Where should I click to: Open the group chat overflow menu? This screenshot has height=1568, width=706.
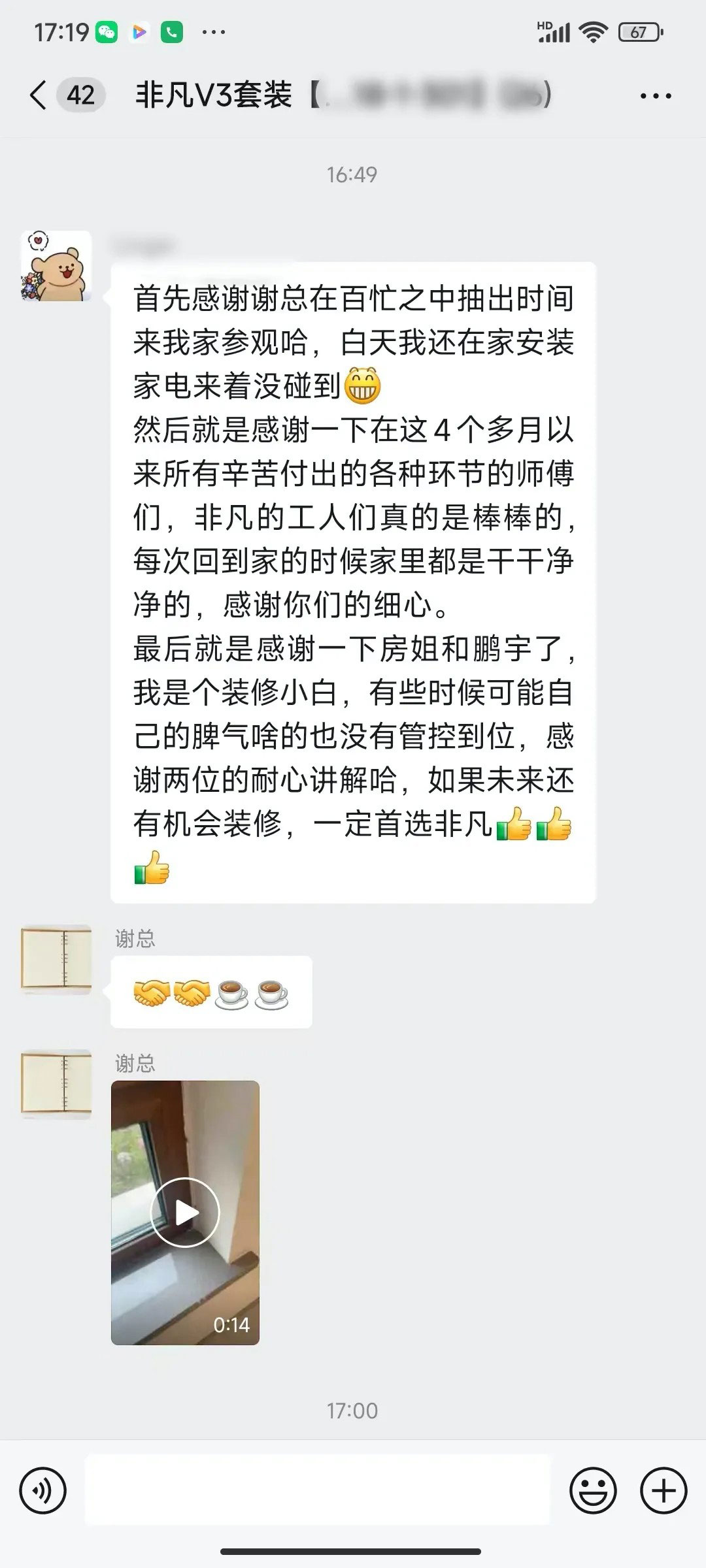pyautogui.click(x=655, y=97)
